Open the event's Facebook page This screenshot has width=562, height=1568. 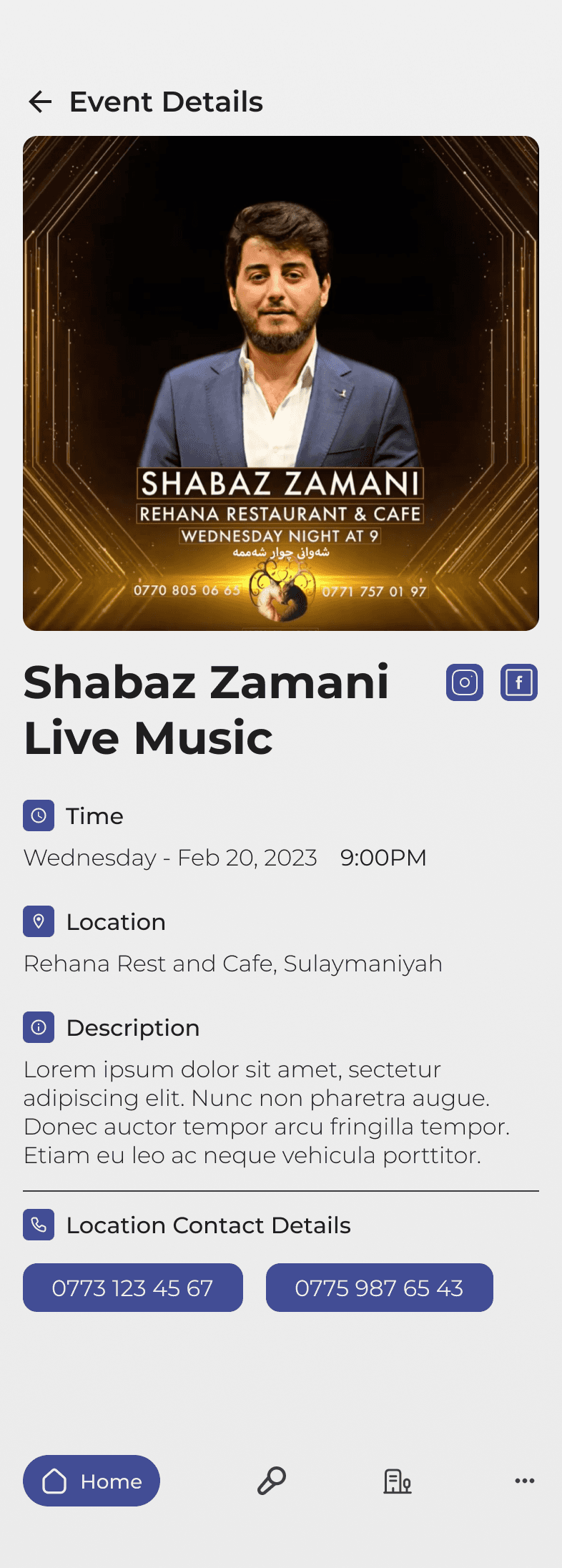point(519,682)
